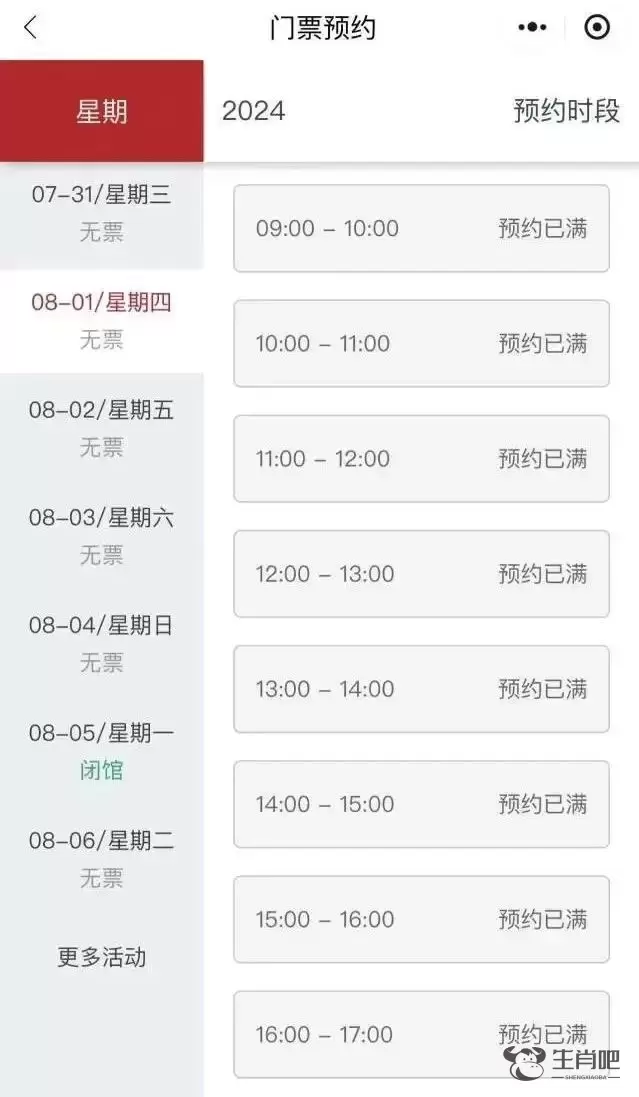This screenshot has width=639, height=1097.
Task: Close the mini program via the circle icon
Action: click(597, 28)
